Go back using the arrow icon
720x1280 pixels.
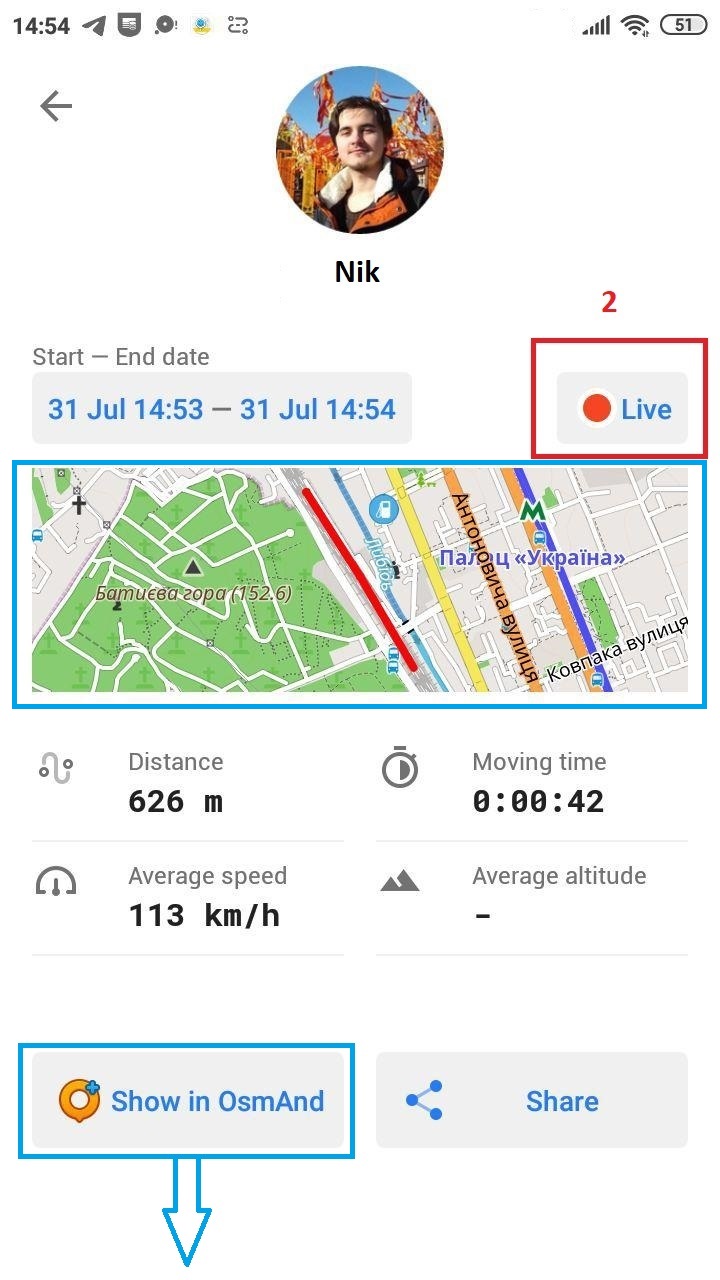coord(56,106)
